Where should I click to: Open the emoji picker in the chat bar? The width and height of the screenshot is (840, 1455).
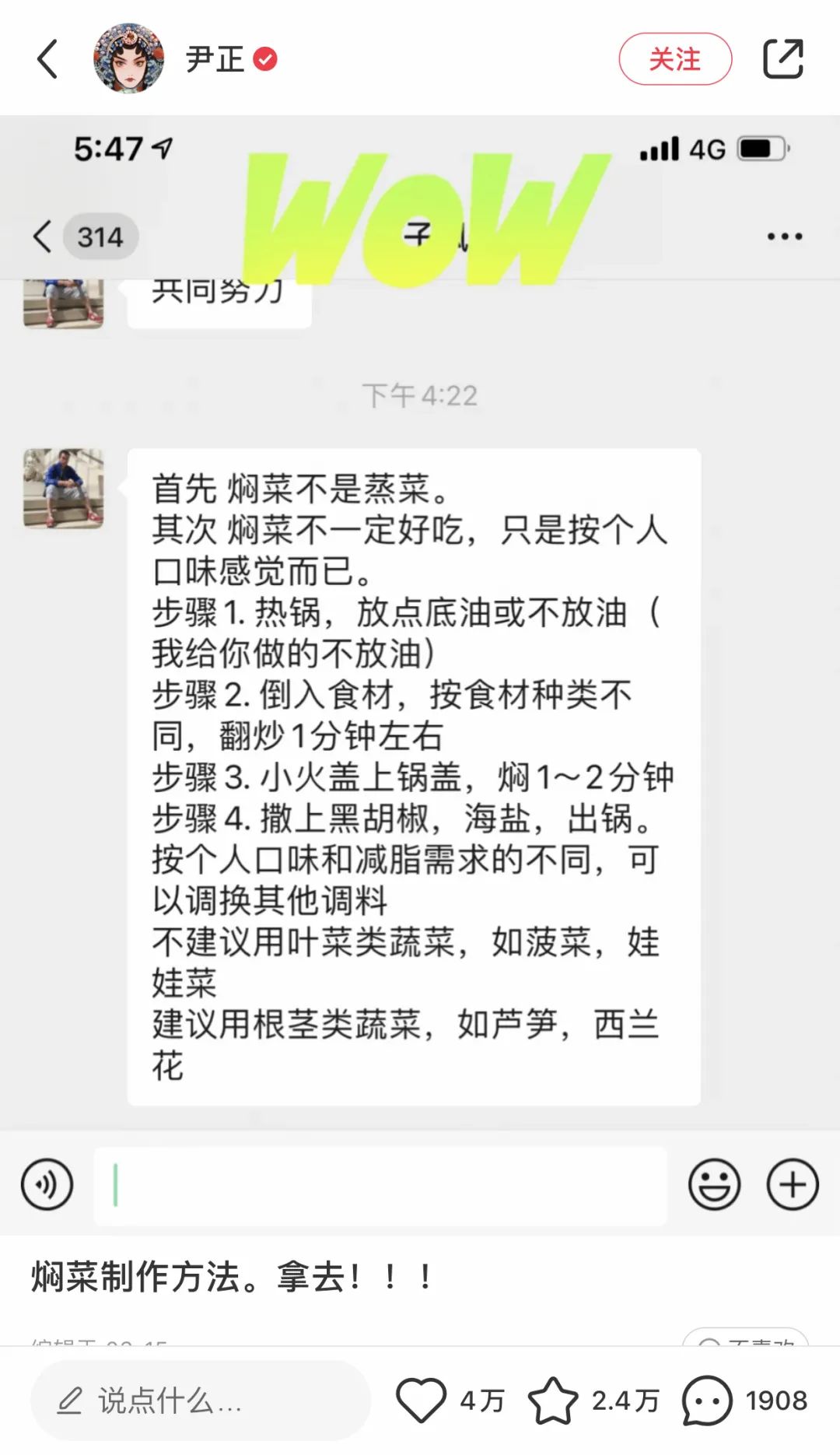[714, 1184]
